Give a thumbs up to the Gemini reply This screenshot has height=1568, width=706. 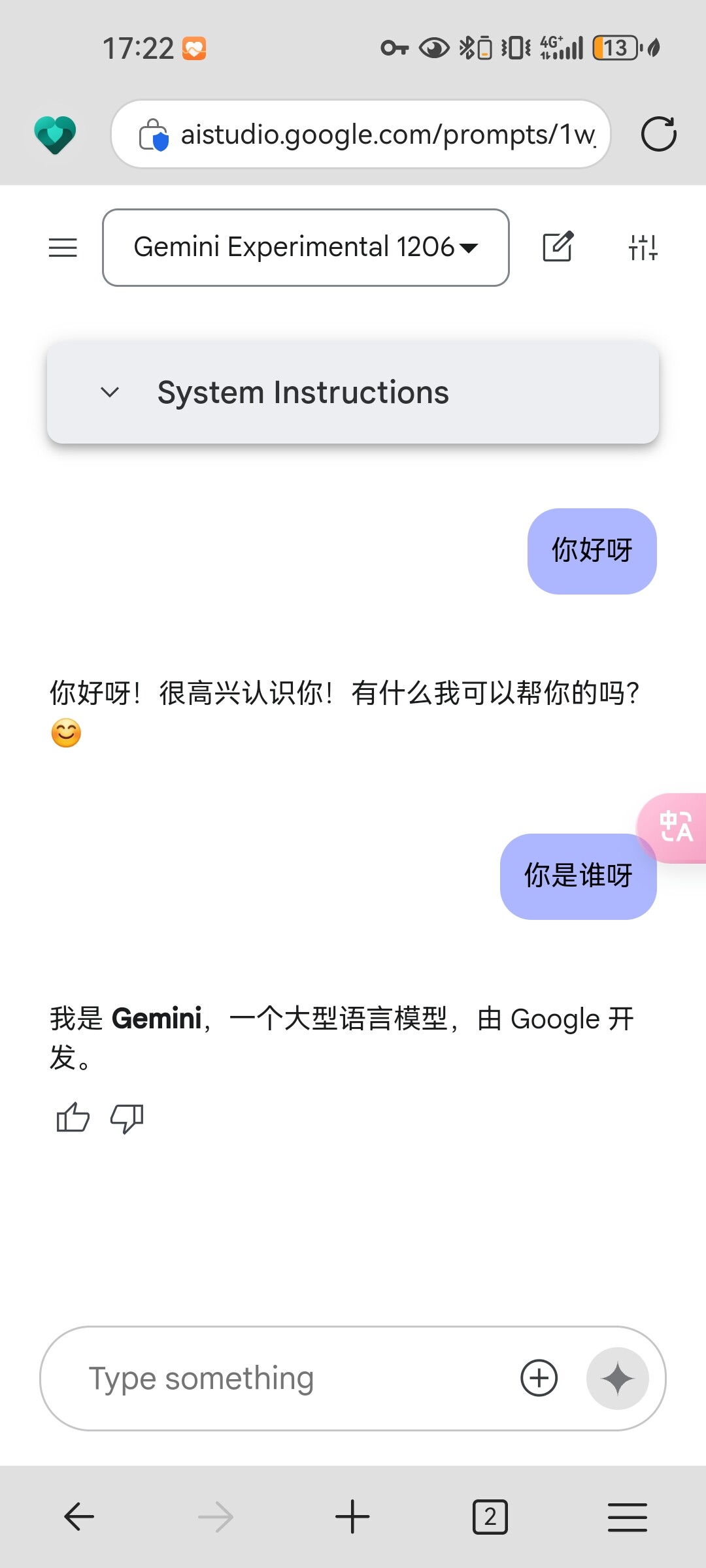point(73,1118)
